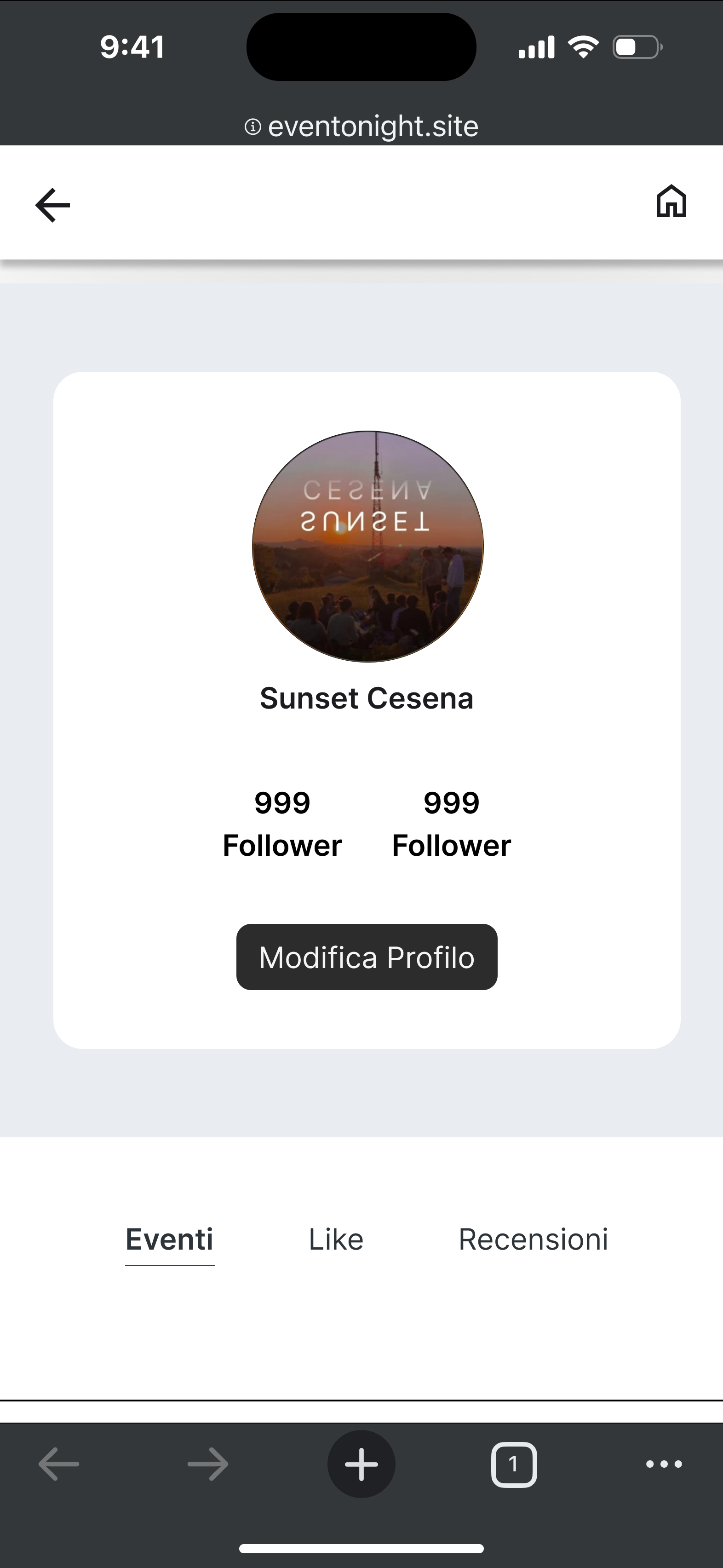The height and width of the screenshot is (1568, 723).
Task: Tap the browser forward arrow
Action: (207, 1464)
